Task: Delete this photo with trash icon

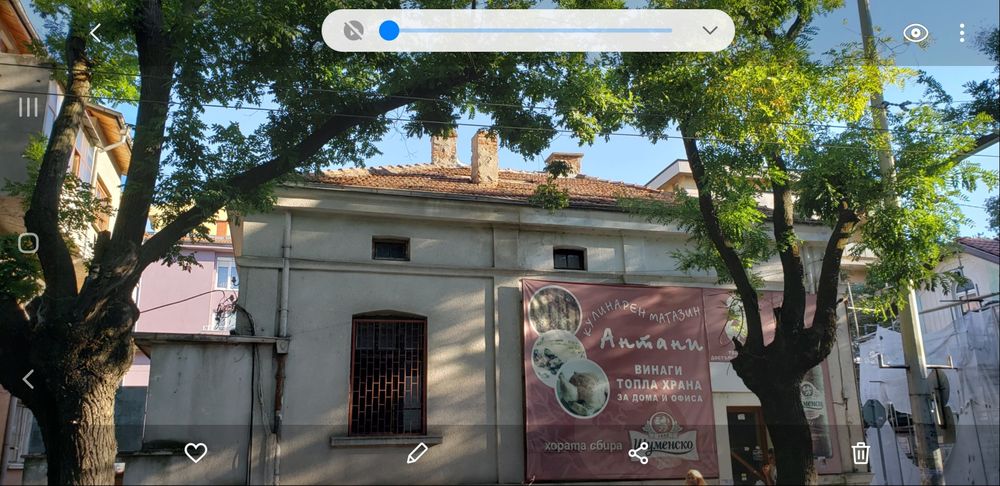Action: 860,453
